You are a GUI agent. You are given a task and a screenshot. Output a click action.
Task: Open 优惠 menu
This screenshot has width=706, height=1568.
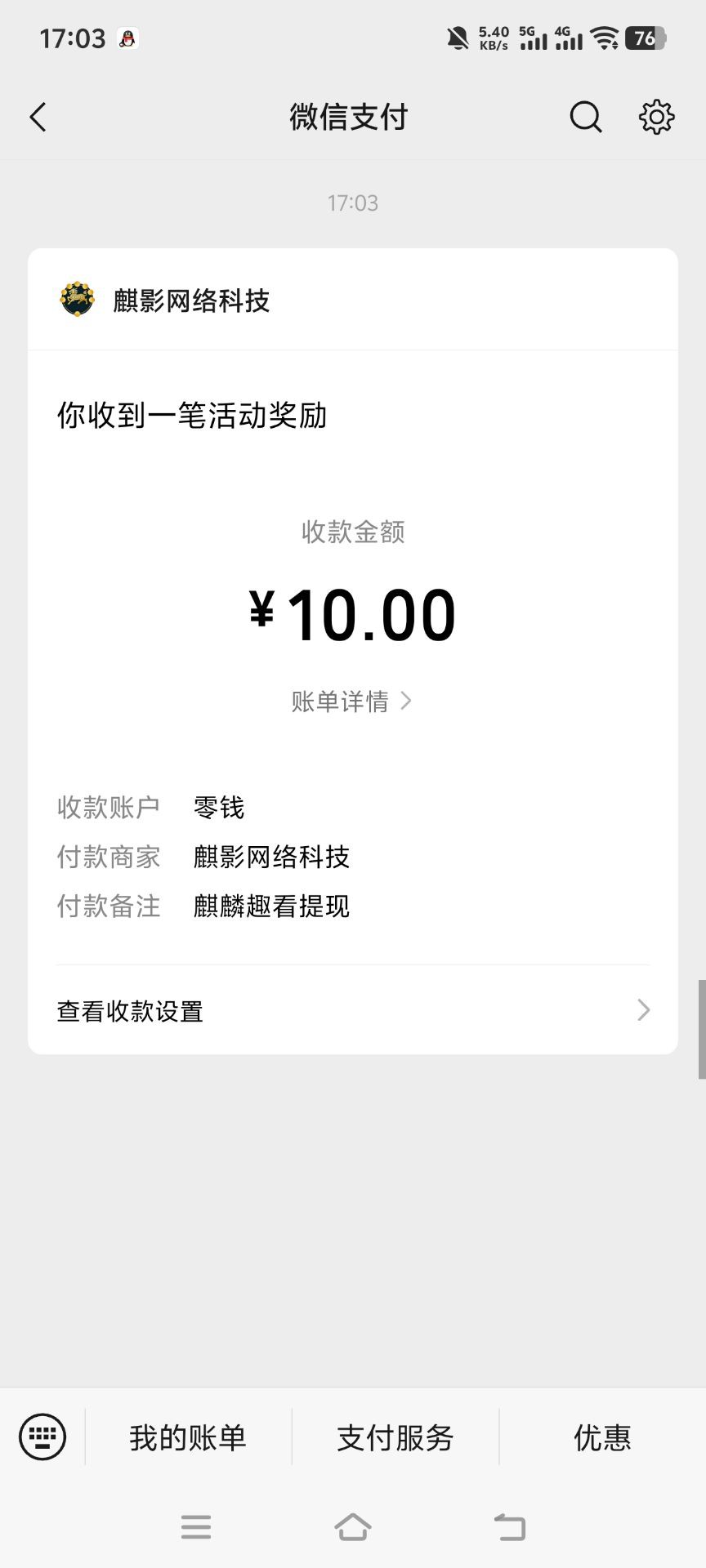603,1437
